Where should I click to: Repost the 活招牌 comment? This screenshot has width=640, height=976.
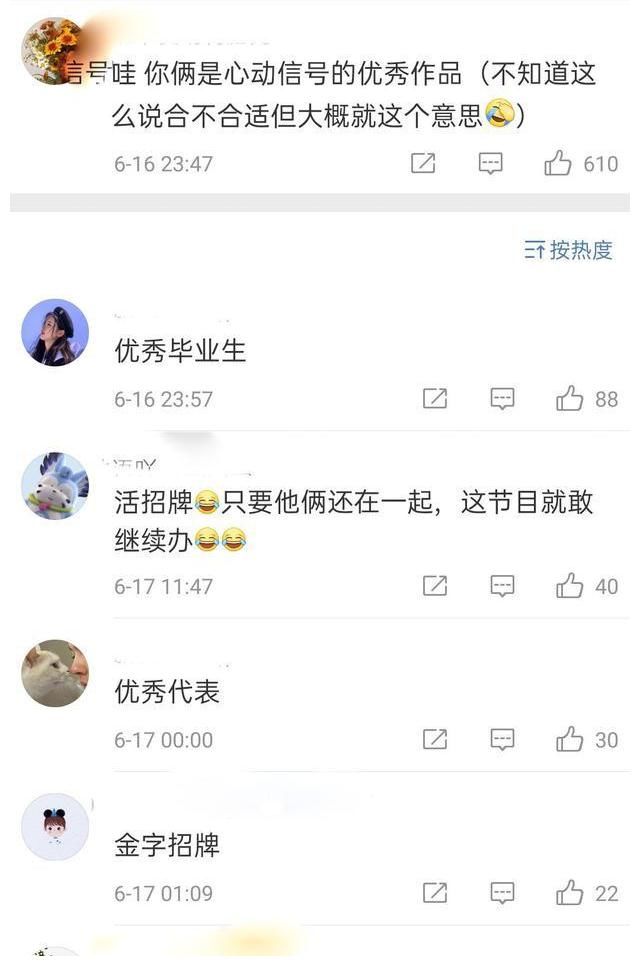tap(435, 586)
